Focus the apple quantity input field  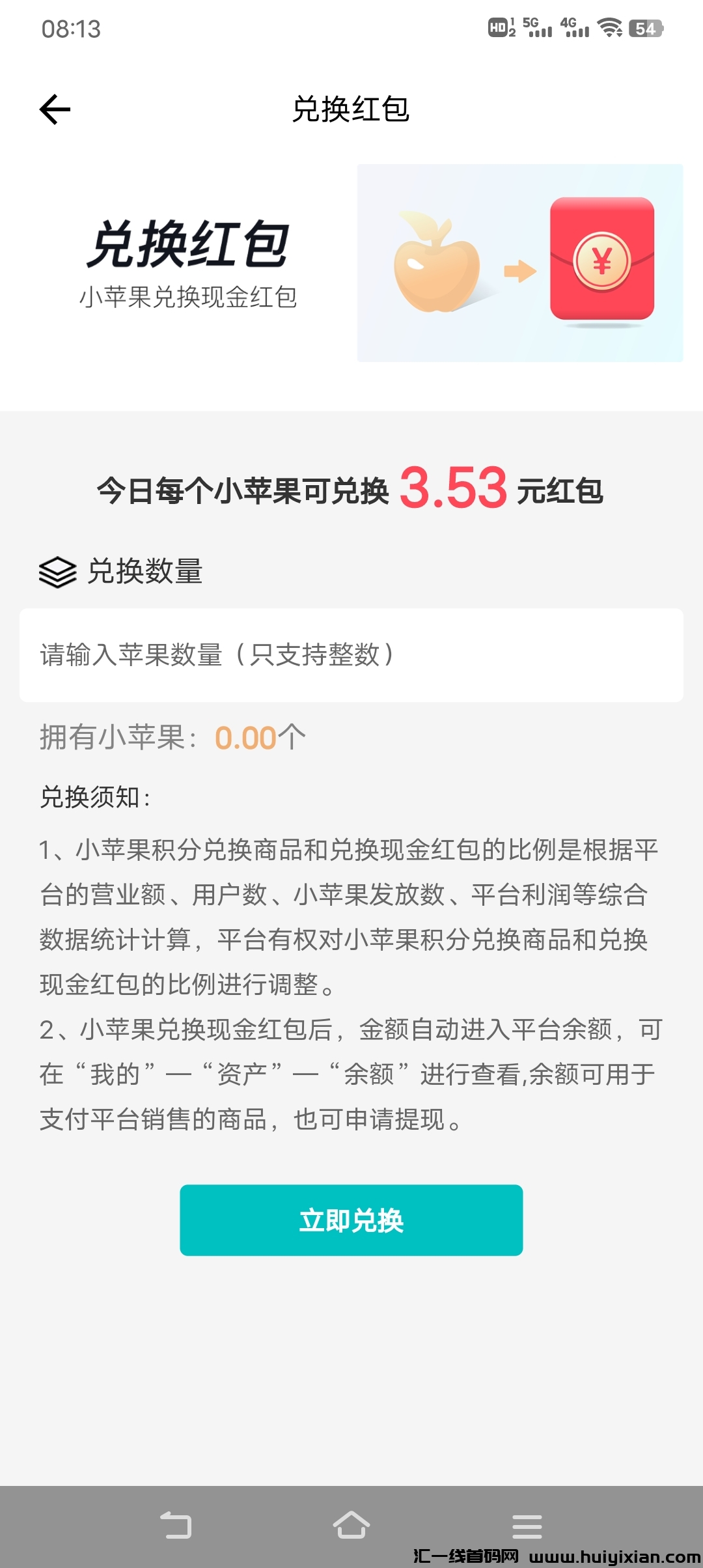pyautogui.click(x=351, y=655)
